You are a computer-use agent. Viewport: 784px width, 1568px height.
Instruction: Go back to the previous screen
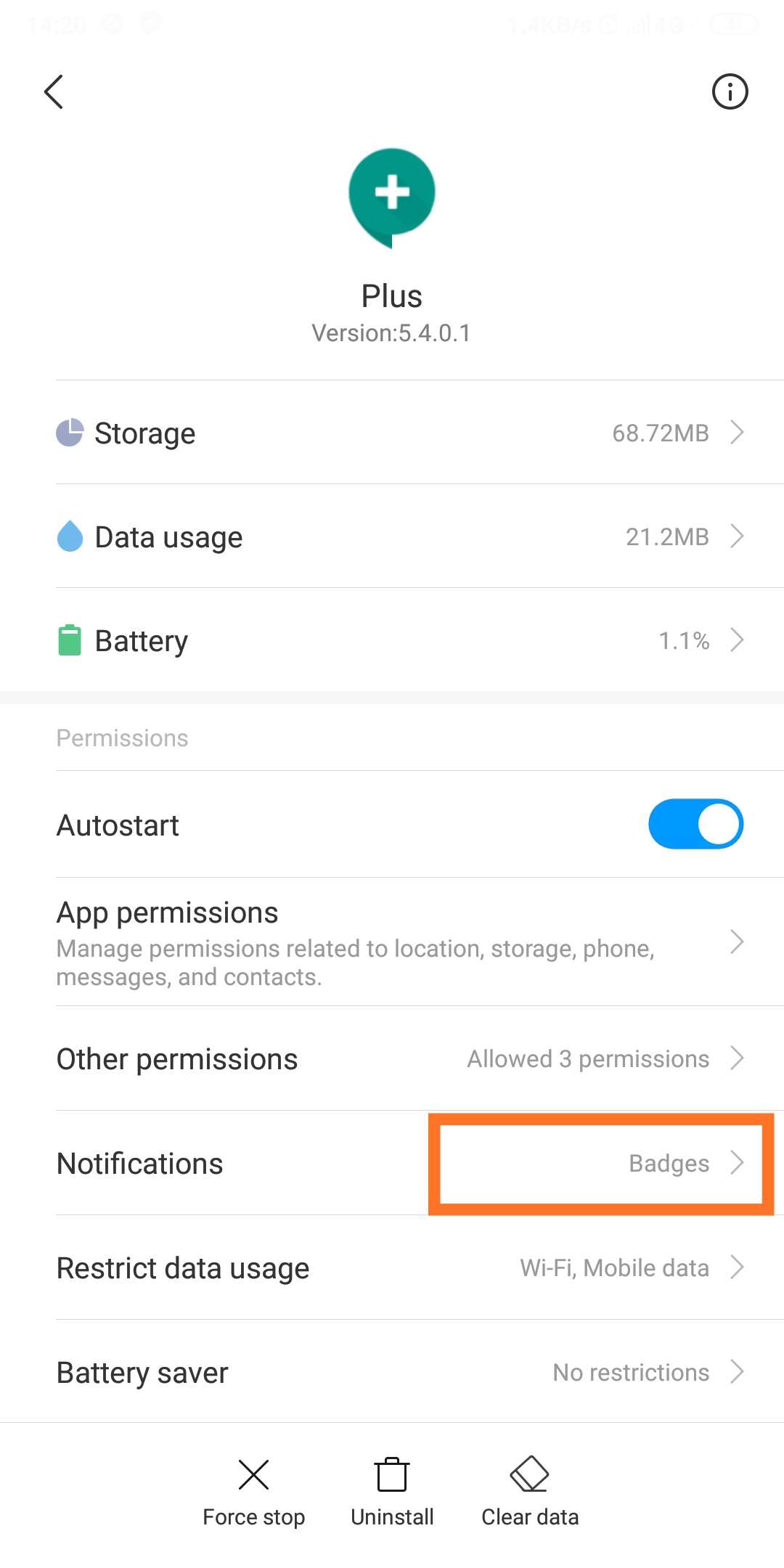tap(54, 92)
